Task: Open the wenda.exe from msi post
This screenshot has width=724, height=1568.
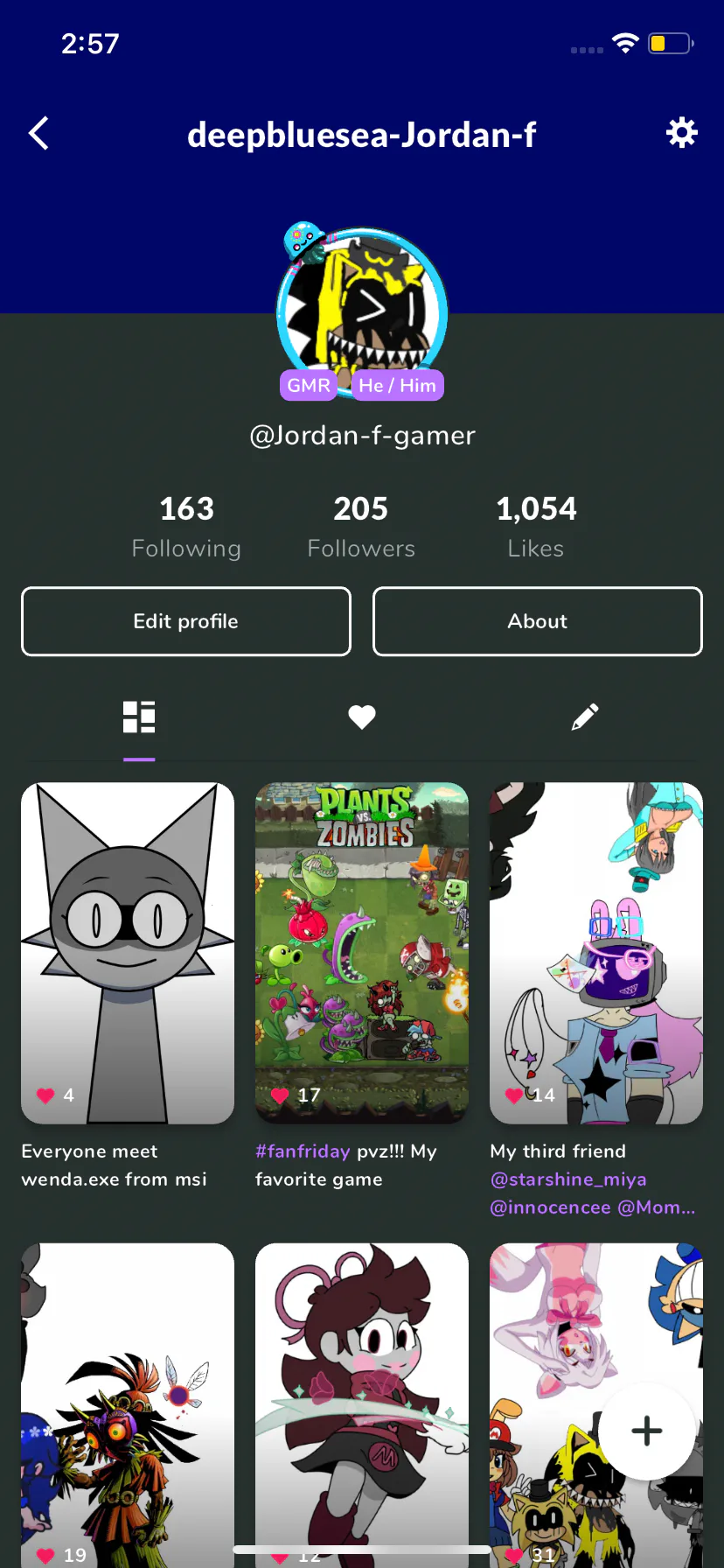Action: (x=128, y=953)
